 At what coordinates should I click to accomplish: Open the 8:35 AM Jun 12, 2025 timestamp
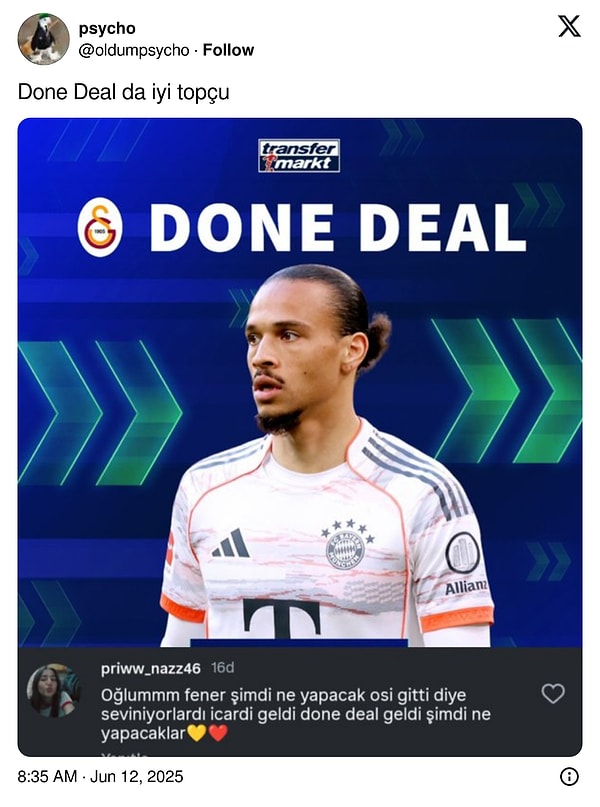101,776
